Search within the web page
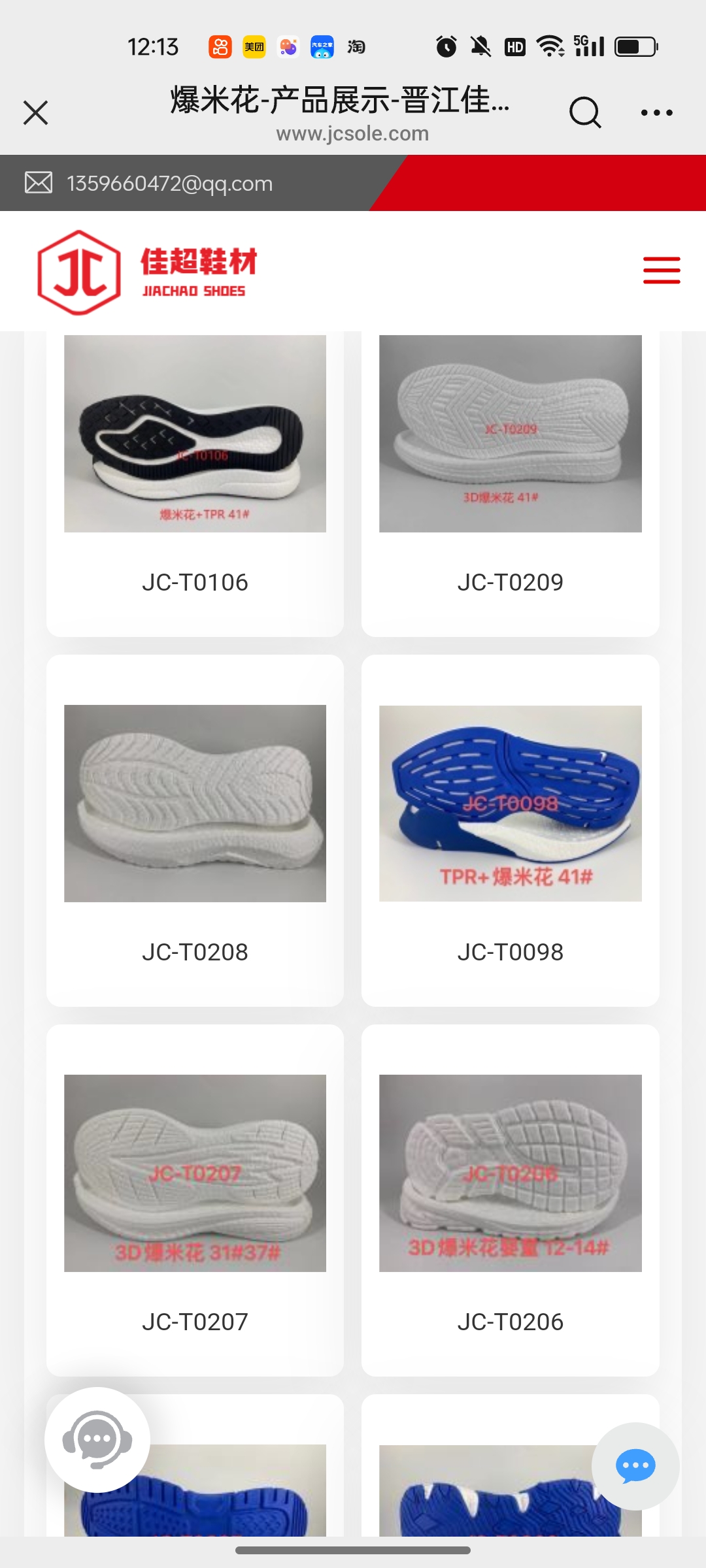 584,112
